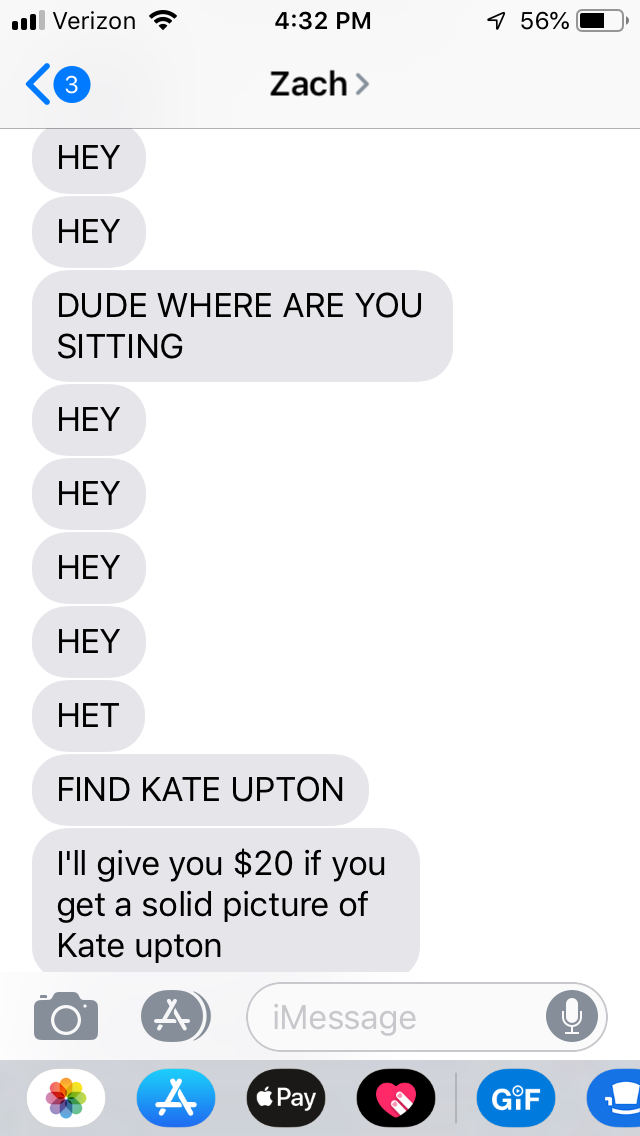Open the App Store for iMessage
Image resolution: width=640 pixels, height=1136 pixels.
175,1098
